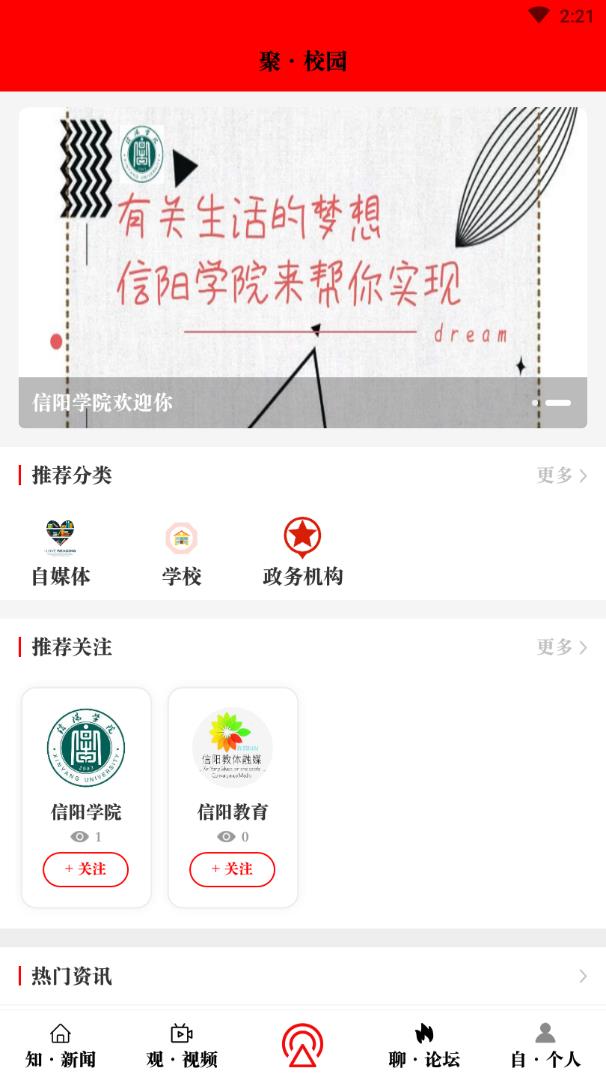Switch to the 知·新闻 tab
Screen dimensions: 606x1080
[61, 1045]
